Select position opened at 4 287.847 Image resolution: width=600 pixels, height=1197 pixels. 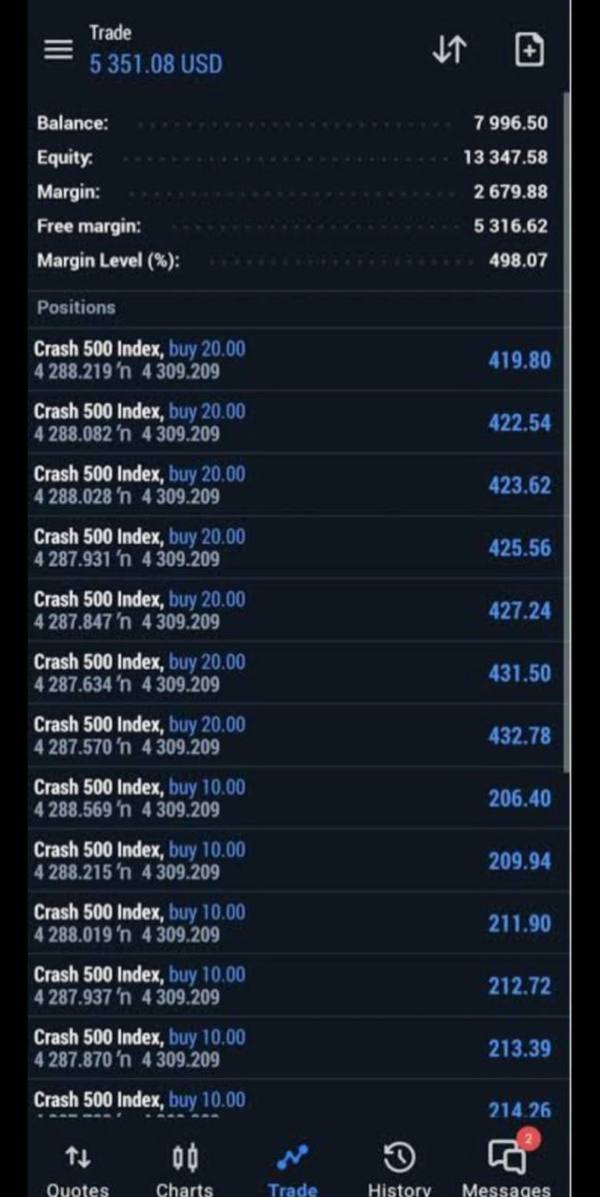(299, 610)
